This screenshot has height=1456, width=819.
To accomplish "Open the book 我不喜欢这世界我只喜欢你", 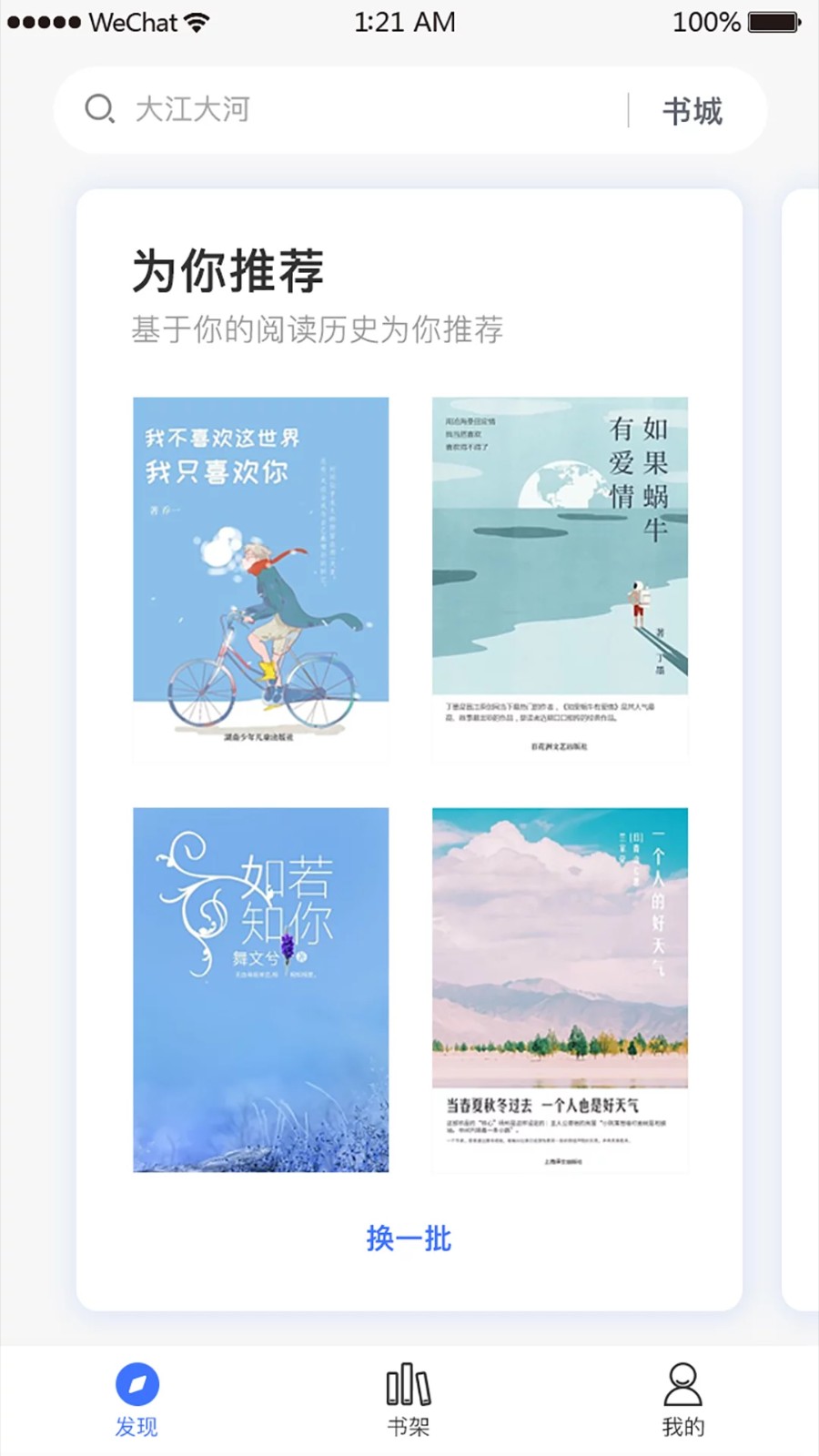I will [261, 579].
